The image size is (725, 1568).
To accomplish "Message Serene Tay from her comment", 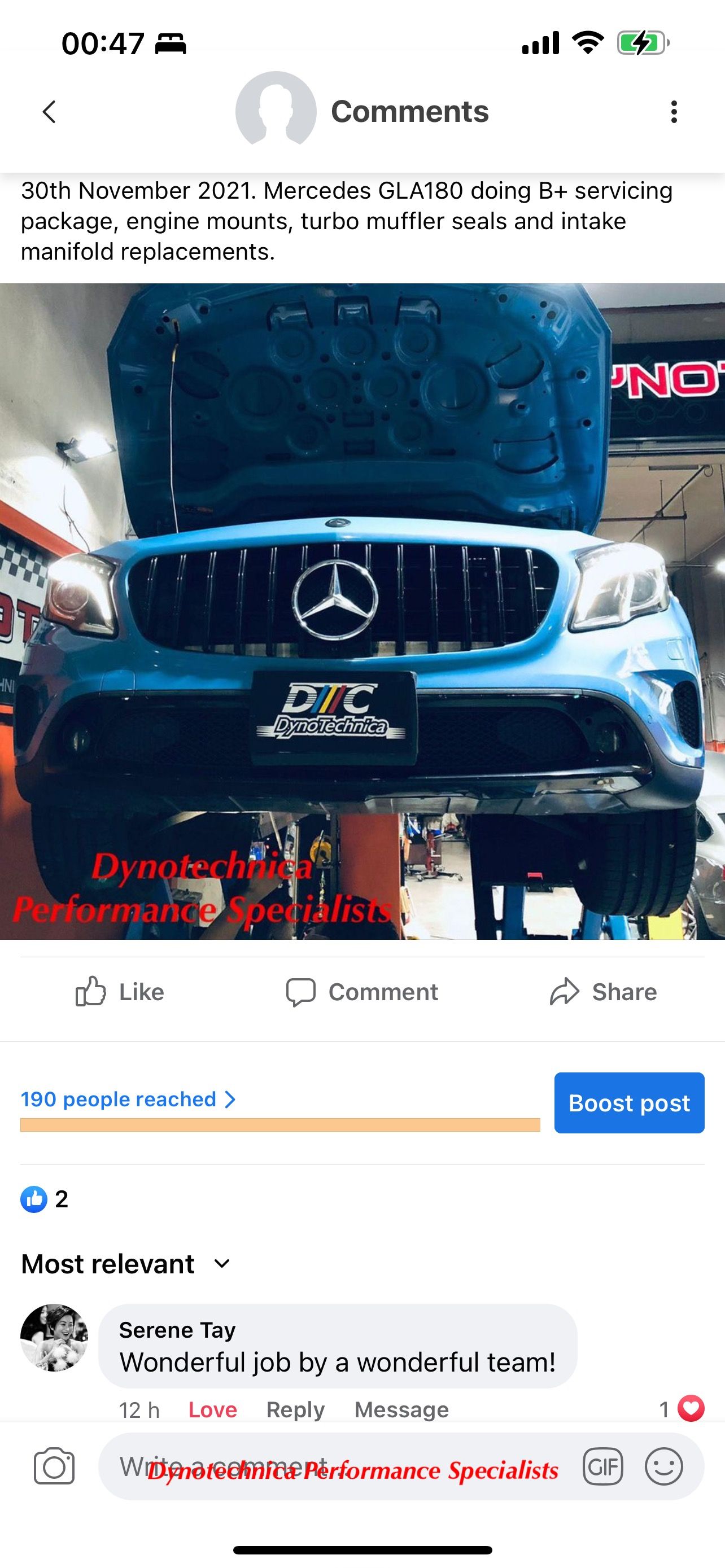I will [x=402, y=1410].
